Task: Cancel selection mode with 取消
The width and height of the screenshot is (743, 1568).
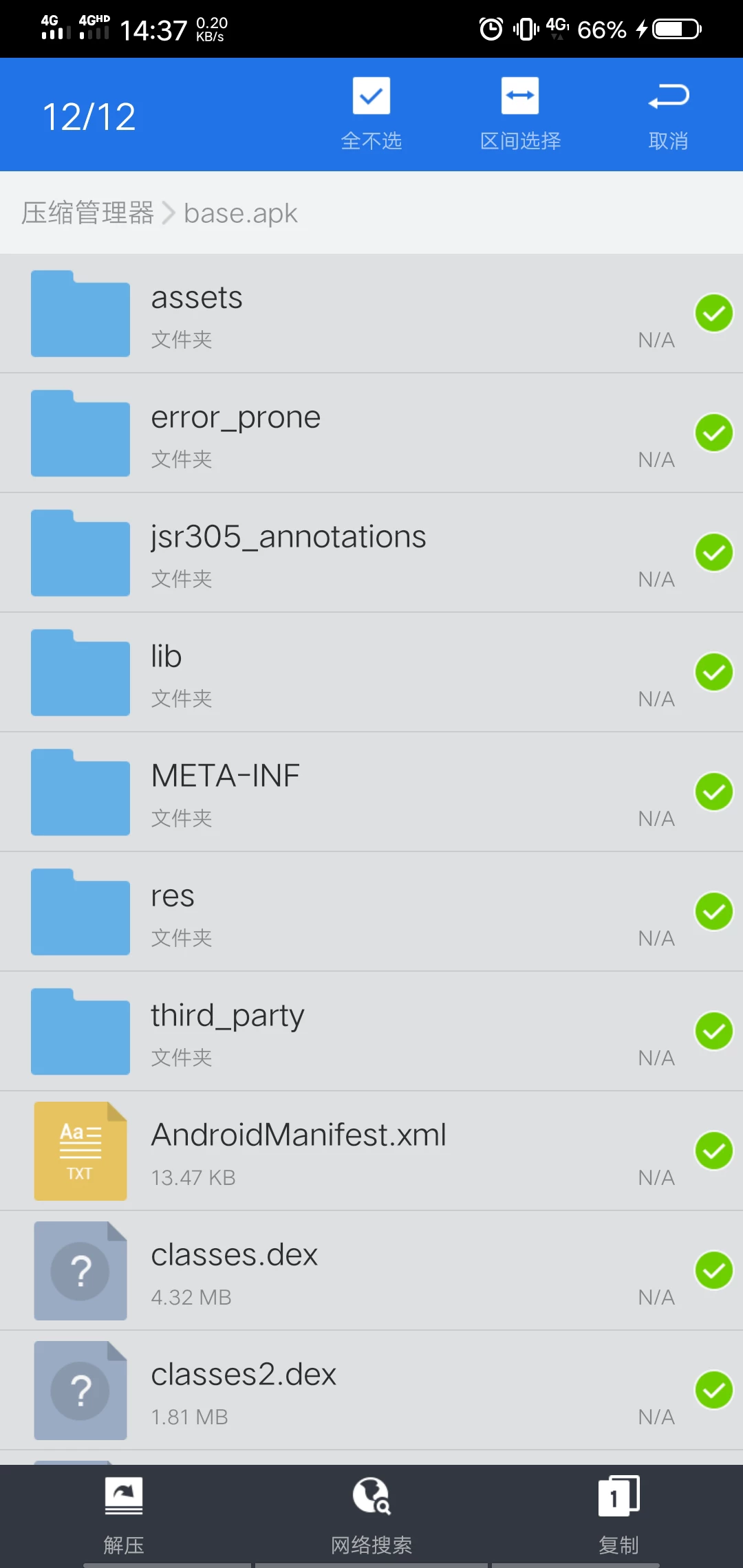Action: tap(668, 114)
